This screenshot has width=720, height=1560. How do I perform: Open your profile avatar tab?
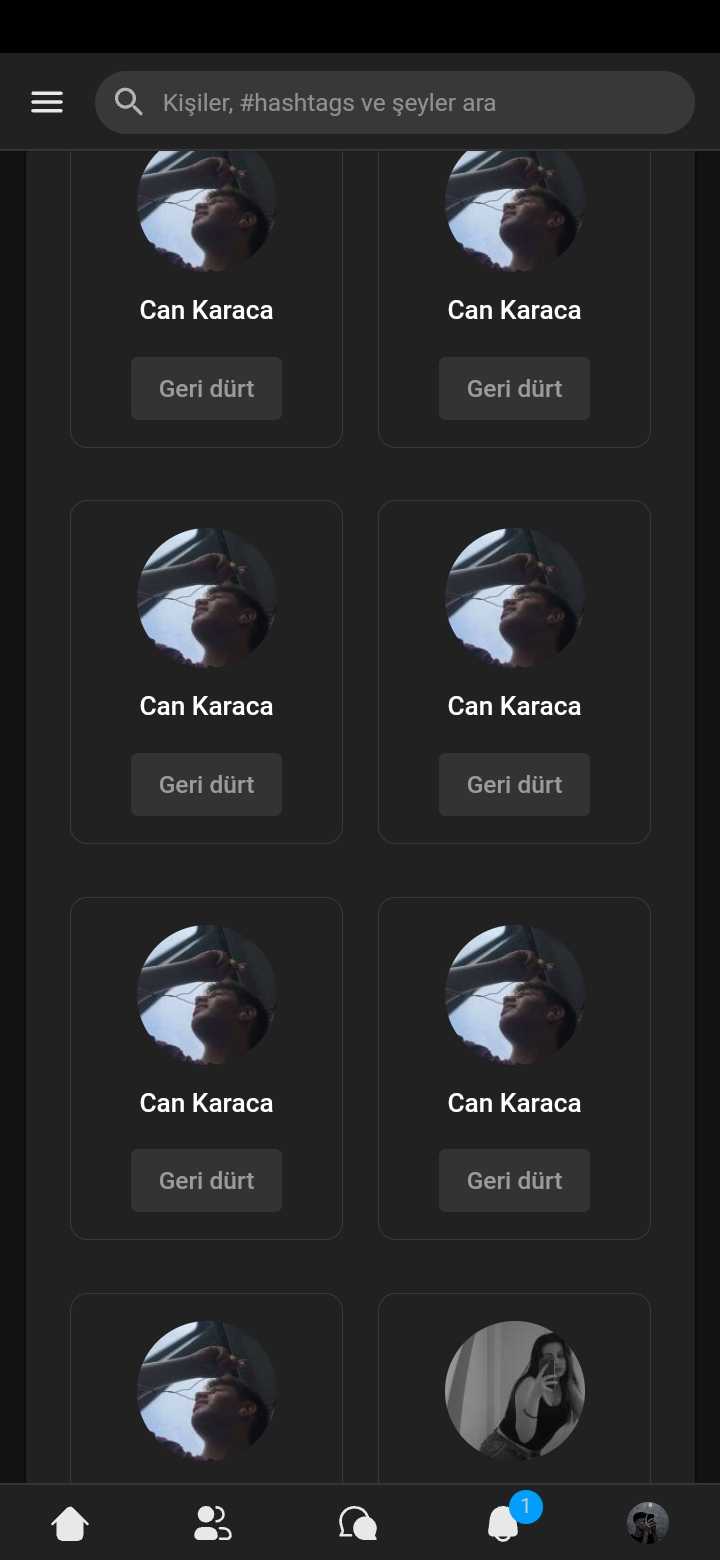coord(647,1523)
